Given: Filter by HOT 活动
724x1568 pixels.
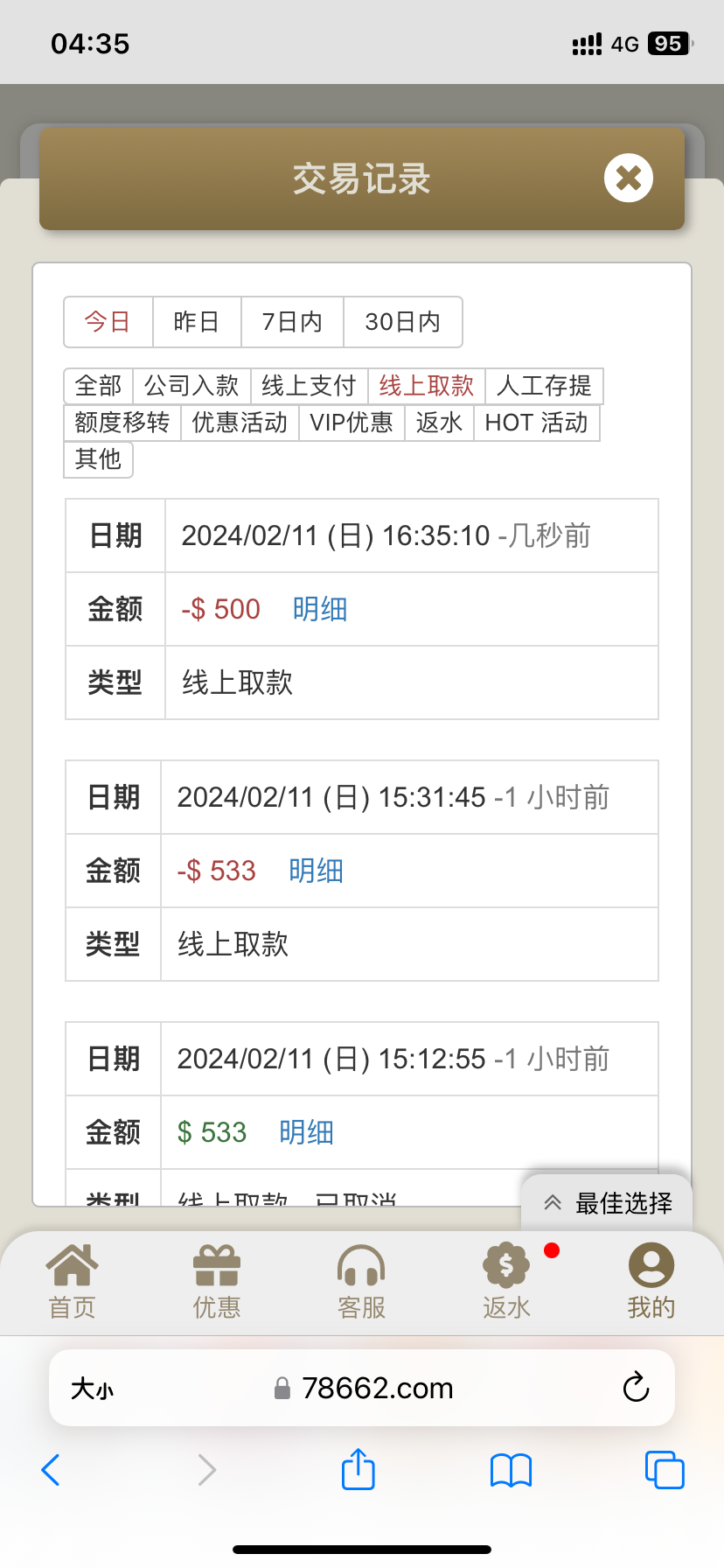Looking at the screenshot, I should [536, 423].
